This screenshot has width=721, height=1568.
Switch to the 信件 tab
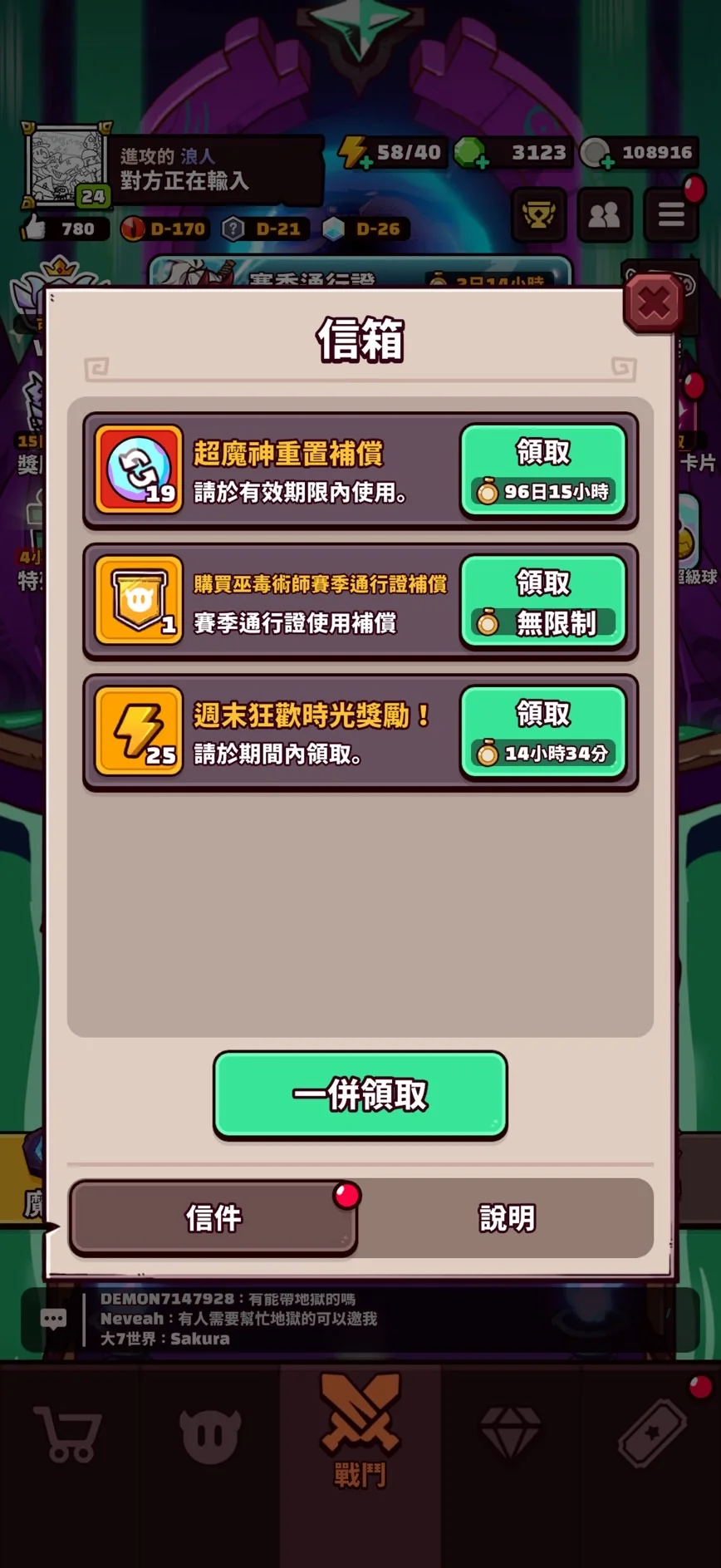coord(213,1217)
